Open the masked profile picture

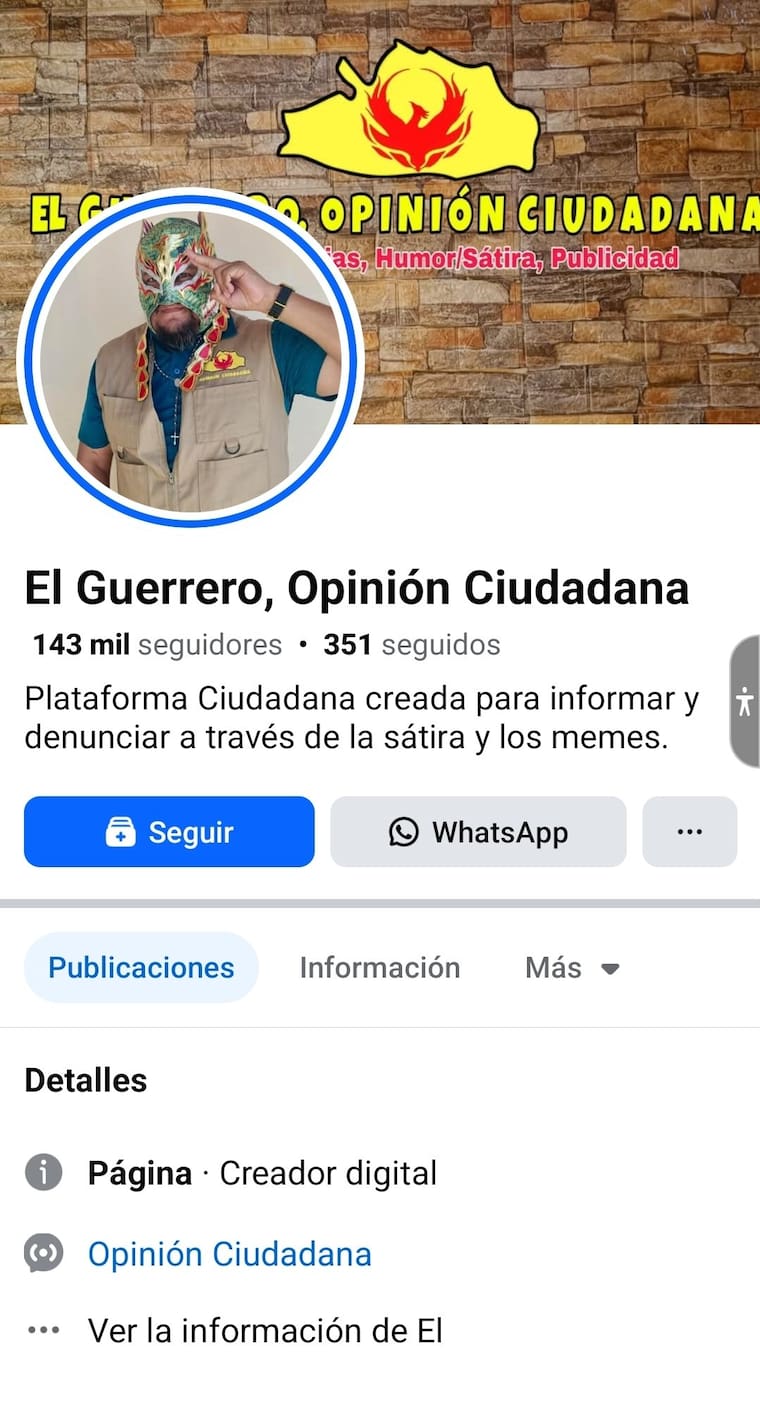tap(189, 357)
